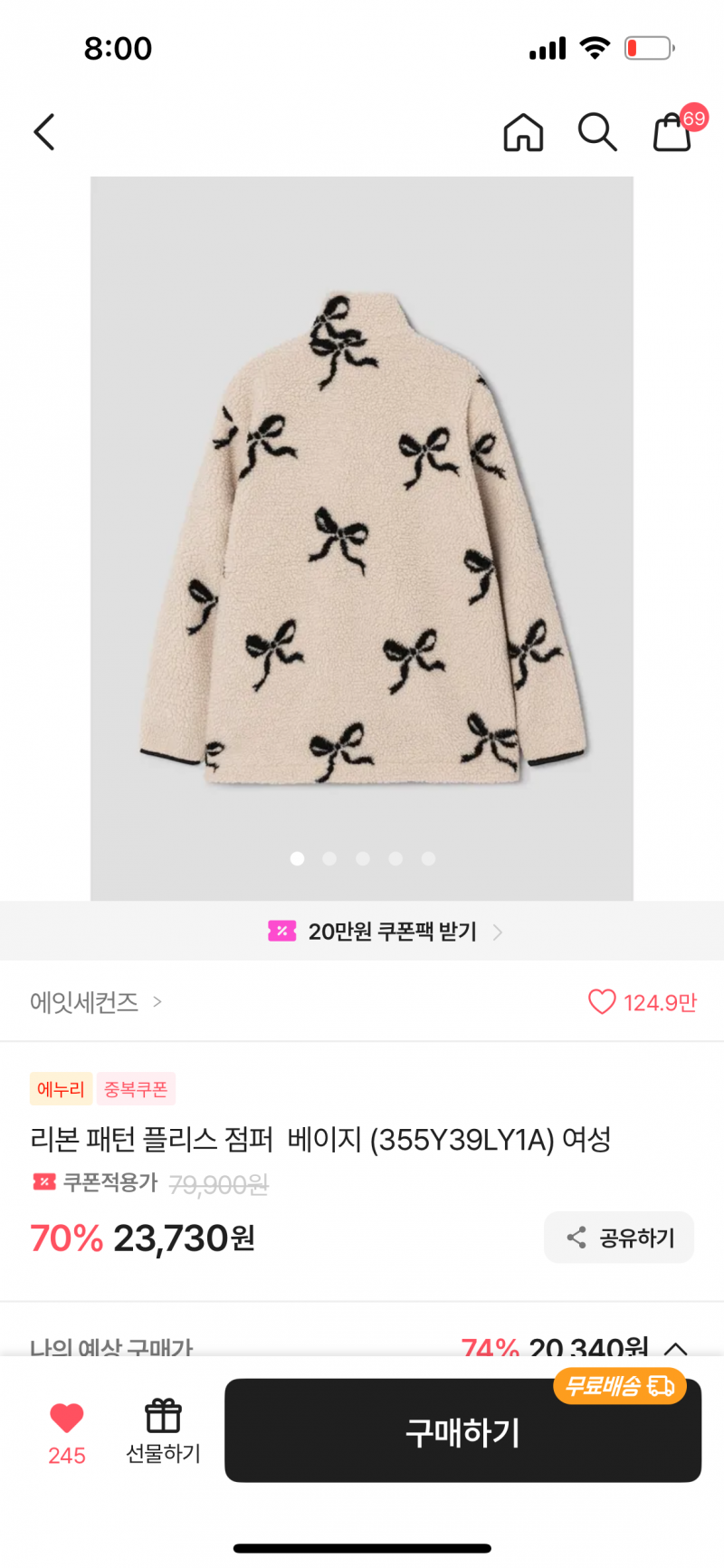Tap the 무료배송 free shipping badge
The height and width of the screenshot is (1568, 724).
619,1386
